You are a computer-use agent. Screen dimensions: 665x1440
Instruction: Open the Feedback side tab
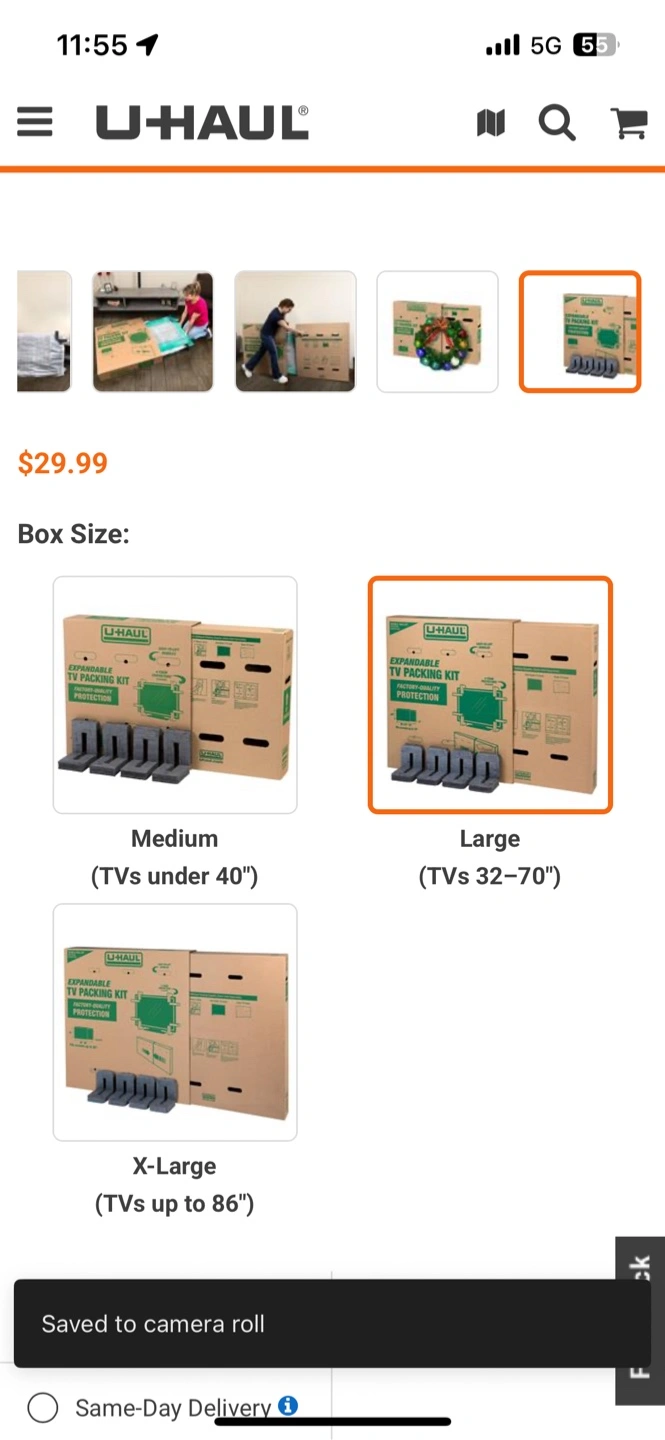pyautogui.click(x=640, y=1320)
